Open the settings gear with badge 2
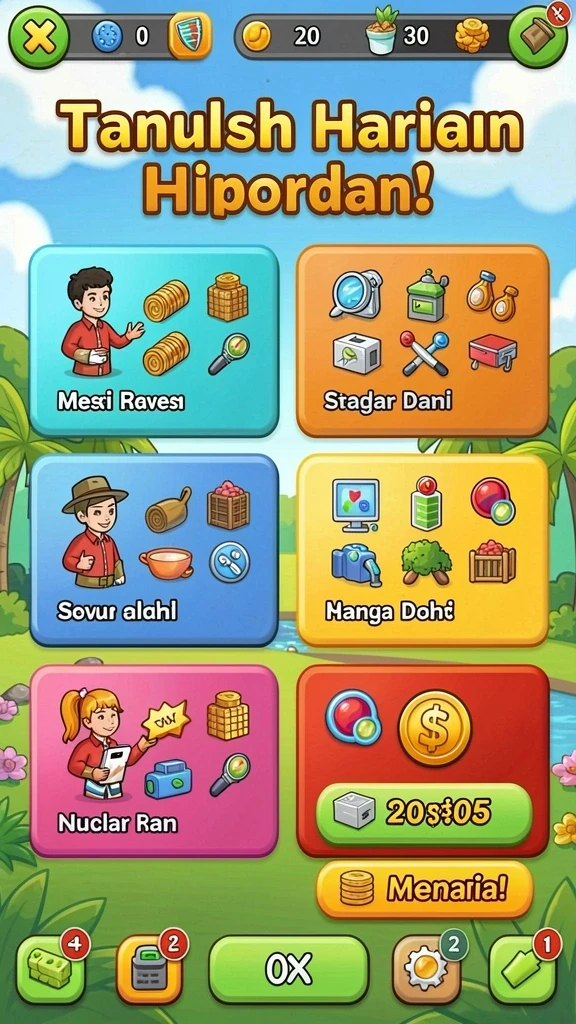 pos(426,969)
